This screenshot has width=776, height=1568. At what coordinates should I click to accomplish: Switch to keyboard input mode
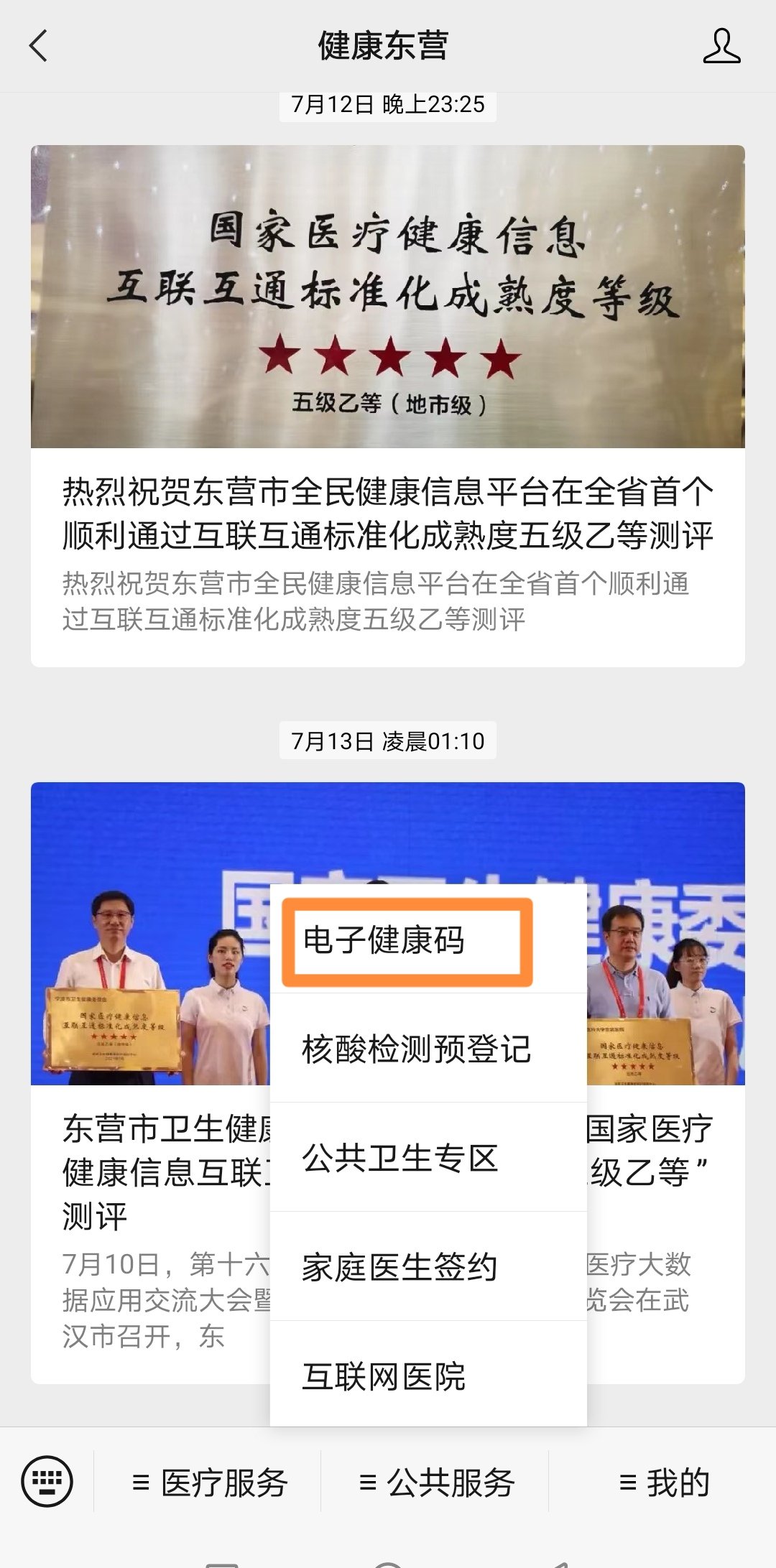click(x=47, y=1481)
